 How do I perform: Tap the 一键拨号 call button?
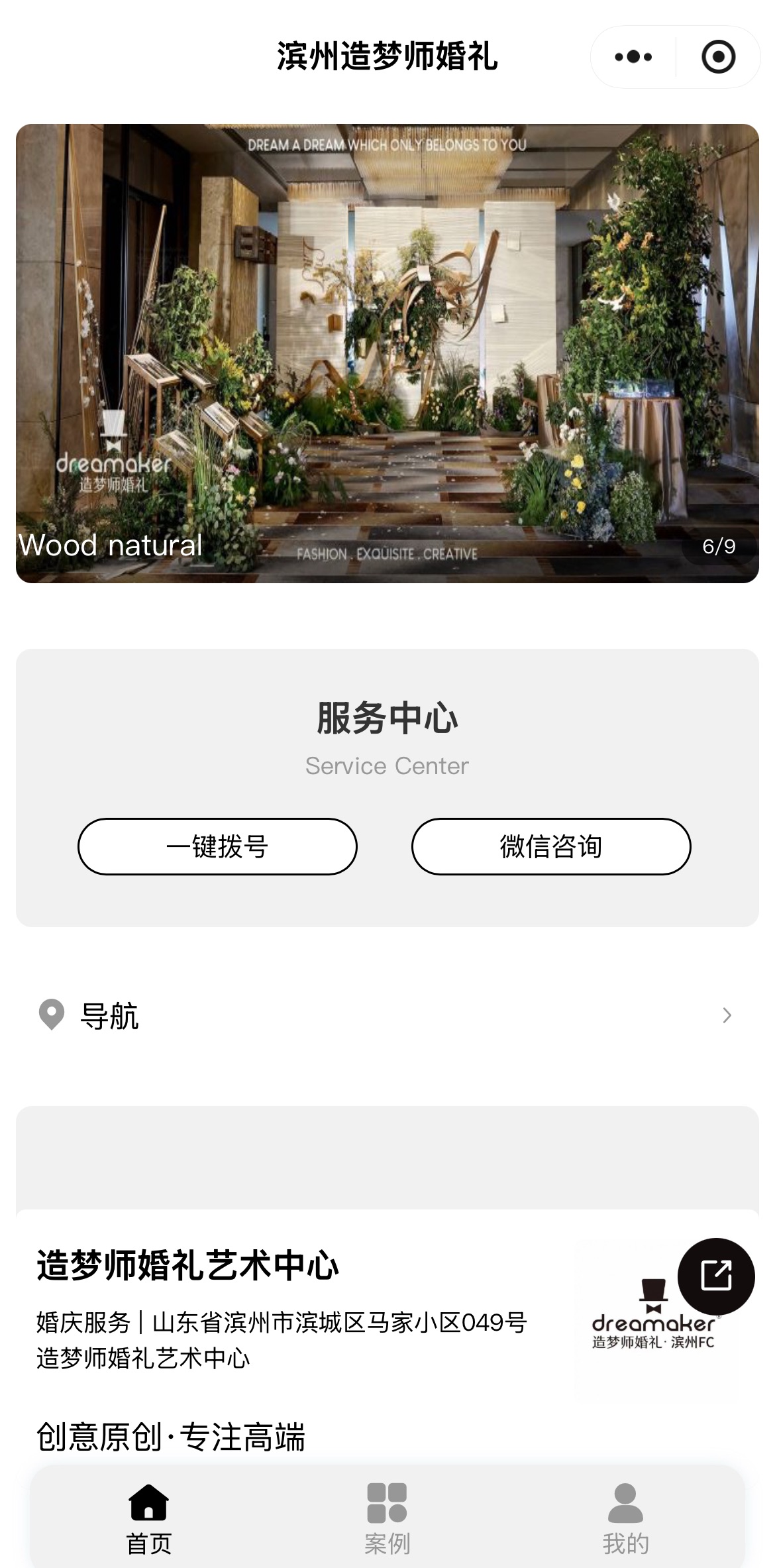[217, 846]
